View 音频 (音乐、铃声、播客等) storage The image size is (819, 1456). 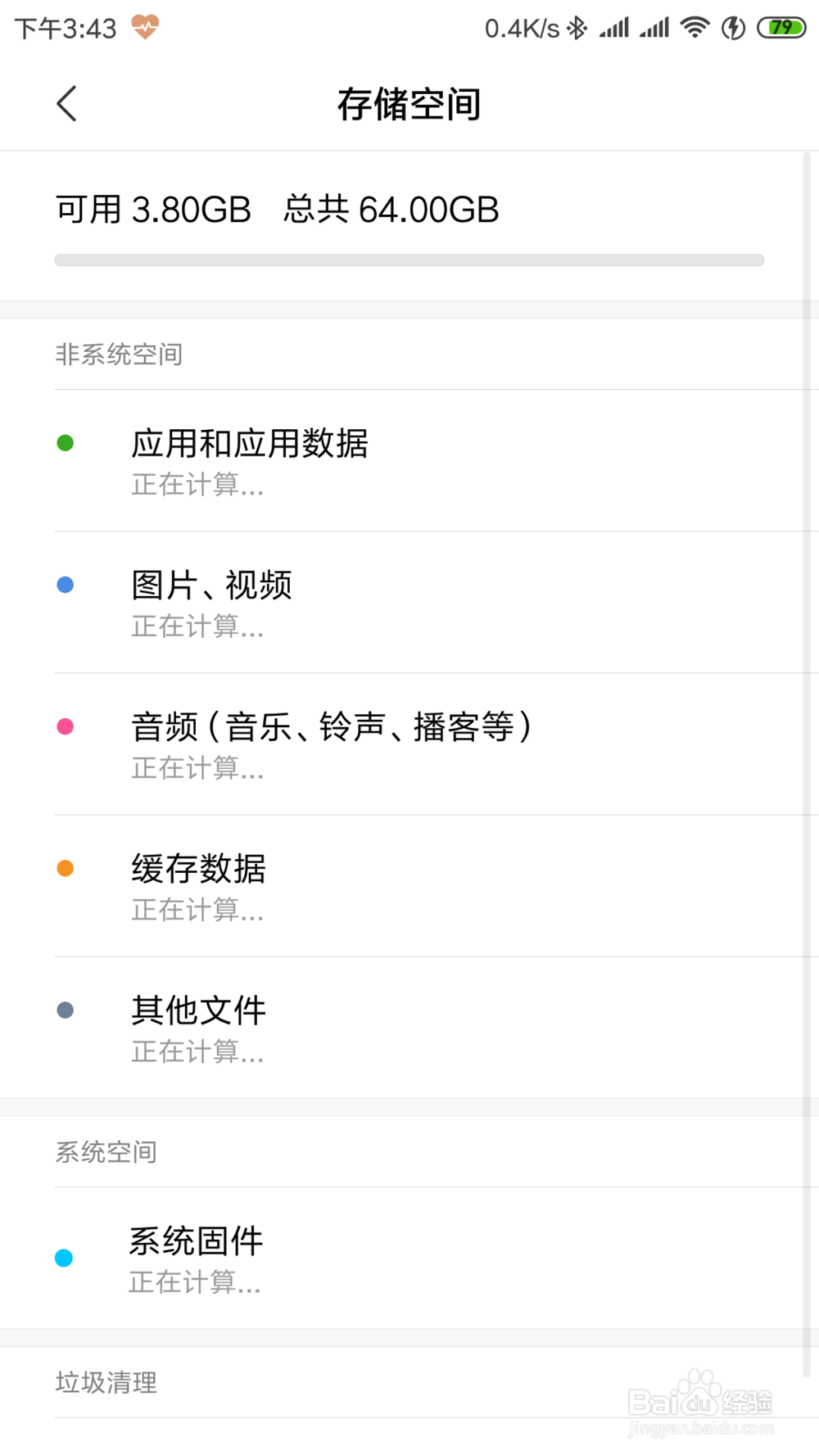409,744
